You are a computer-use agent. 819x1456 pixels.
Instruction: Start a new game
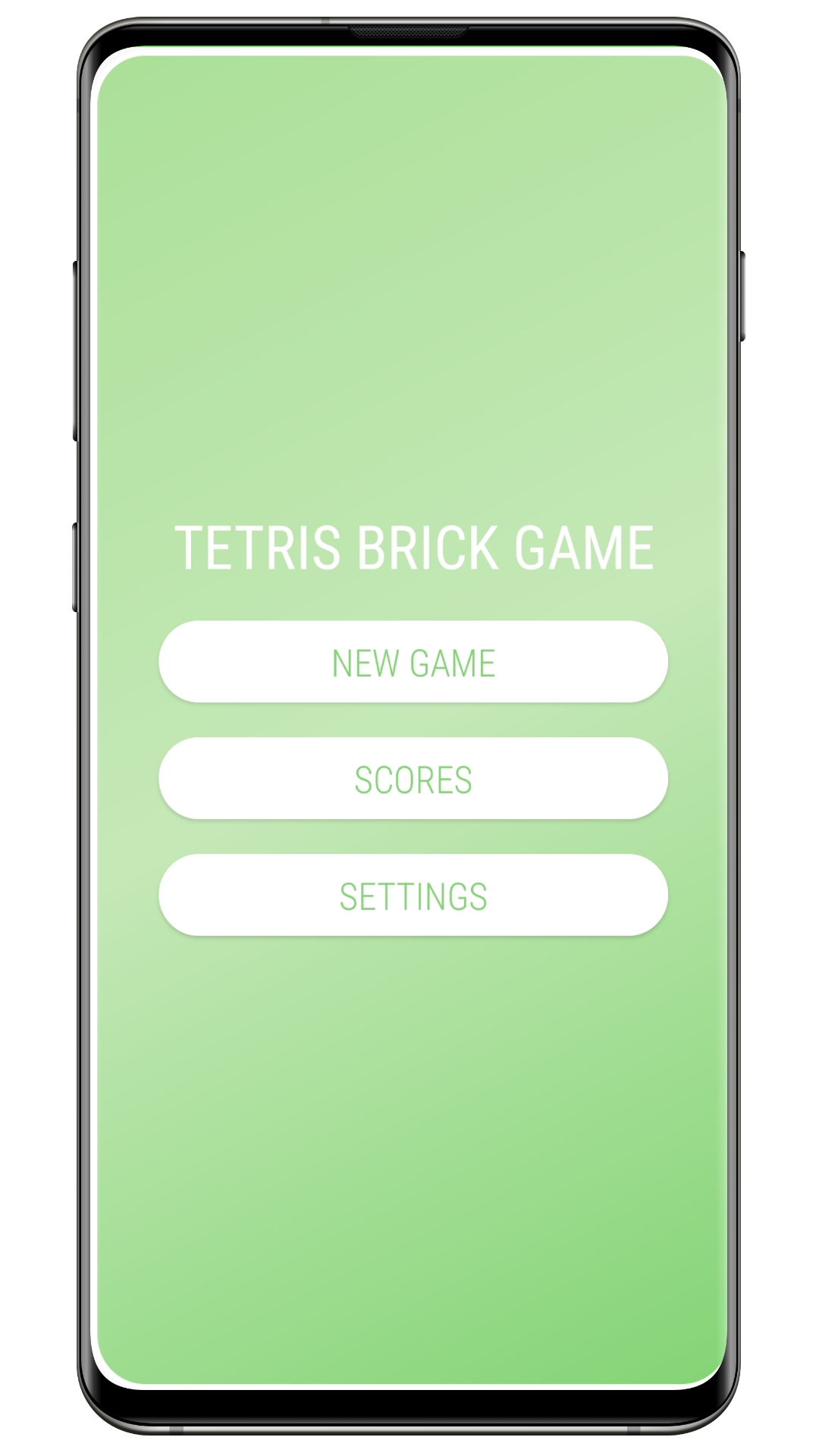(413, 662)
